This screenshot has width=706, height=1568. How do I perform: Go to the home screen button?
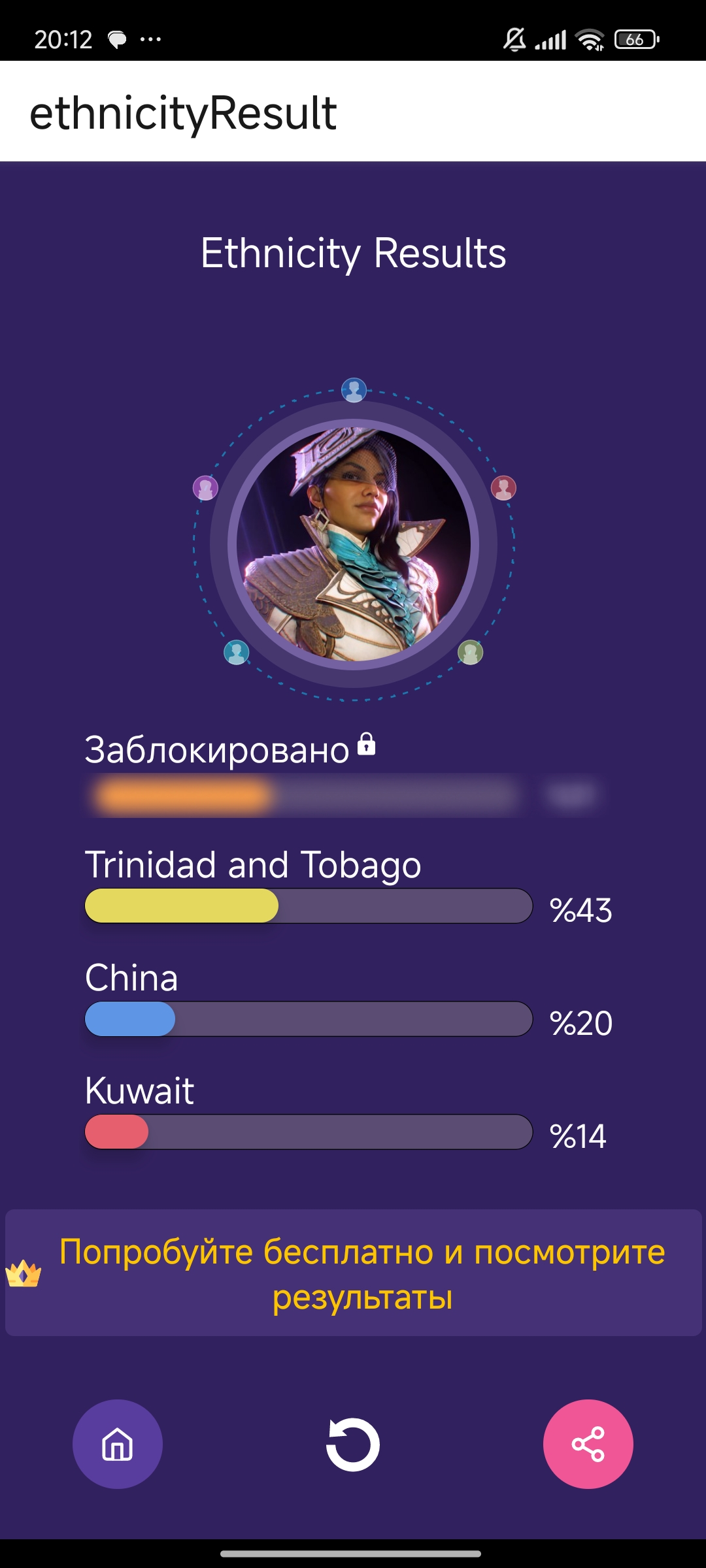118,1444
